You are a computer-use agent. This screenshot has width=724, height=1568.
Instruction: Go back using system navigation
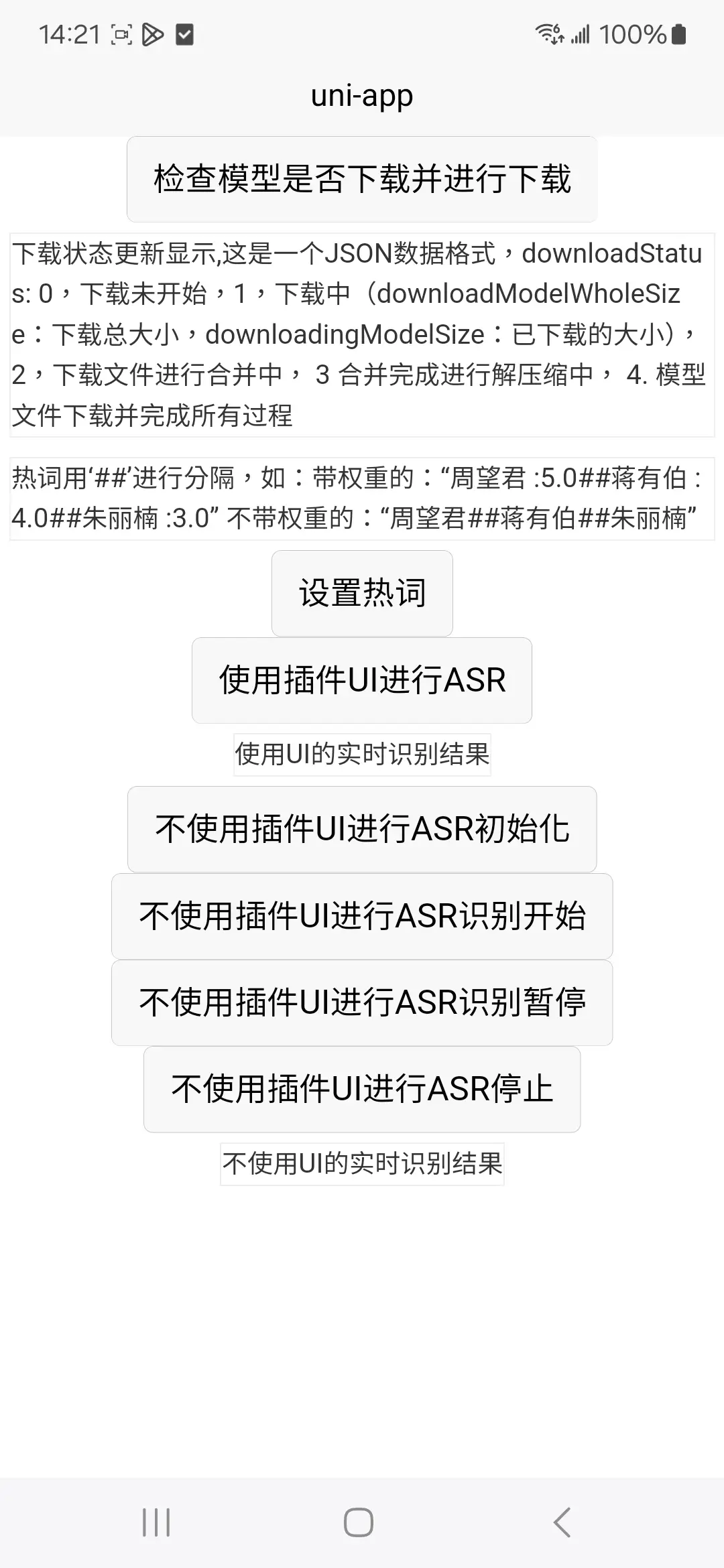[562, 1522]
